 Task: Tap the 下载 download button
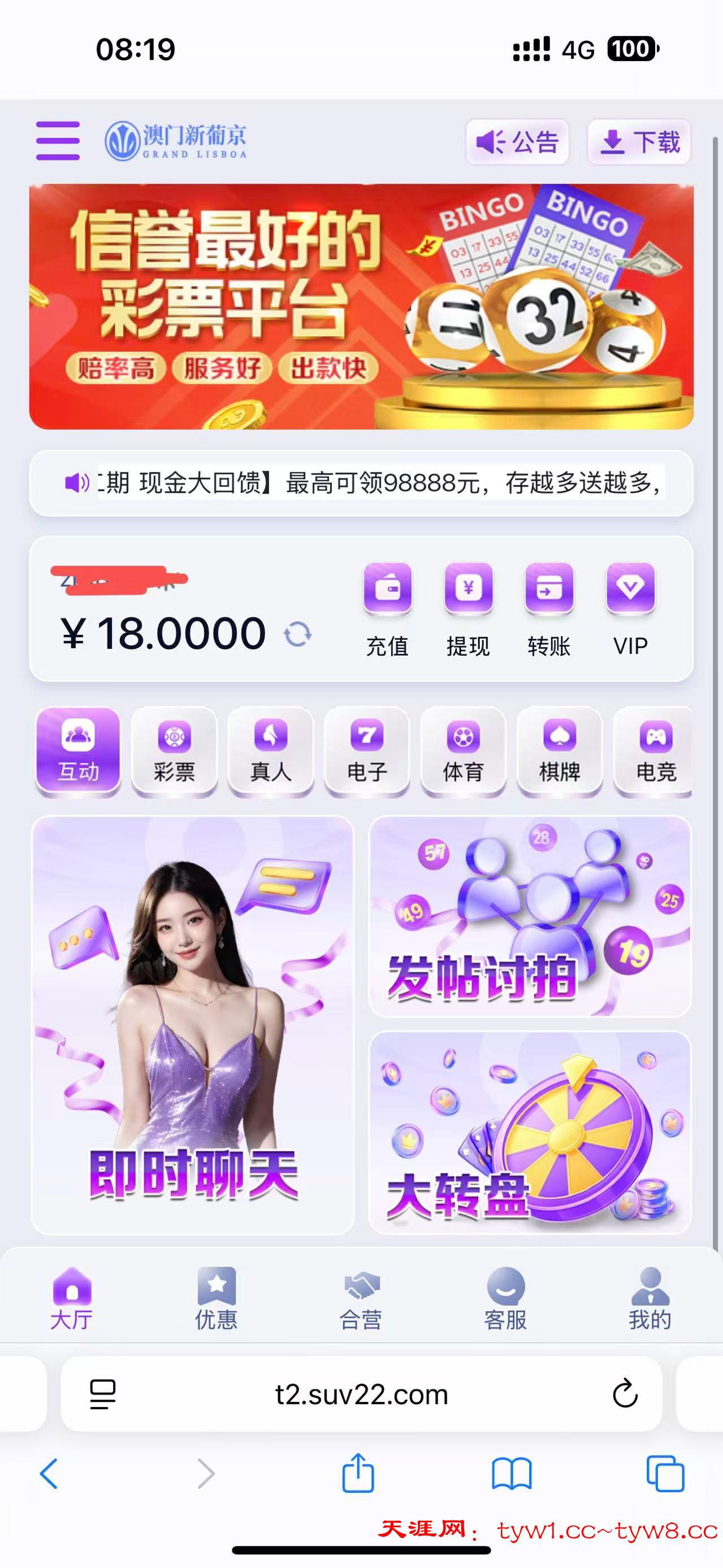pyautogui.click(x=639, y=142)
